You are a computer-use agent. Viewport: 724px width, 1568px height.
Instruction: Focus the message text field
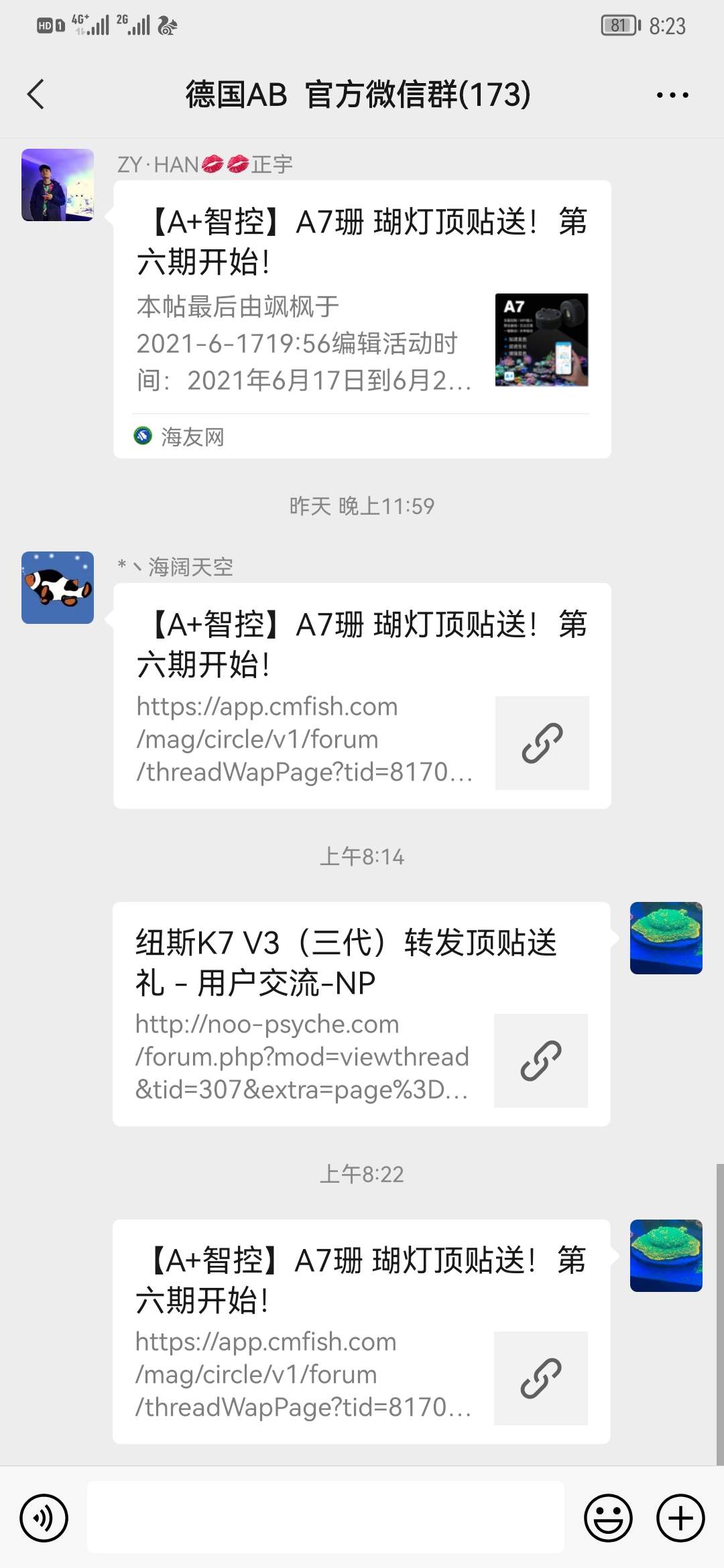[326, 1518]
